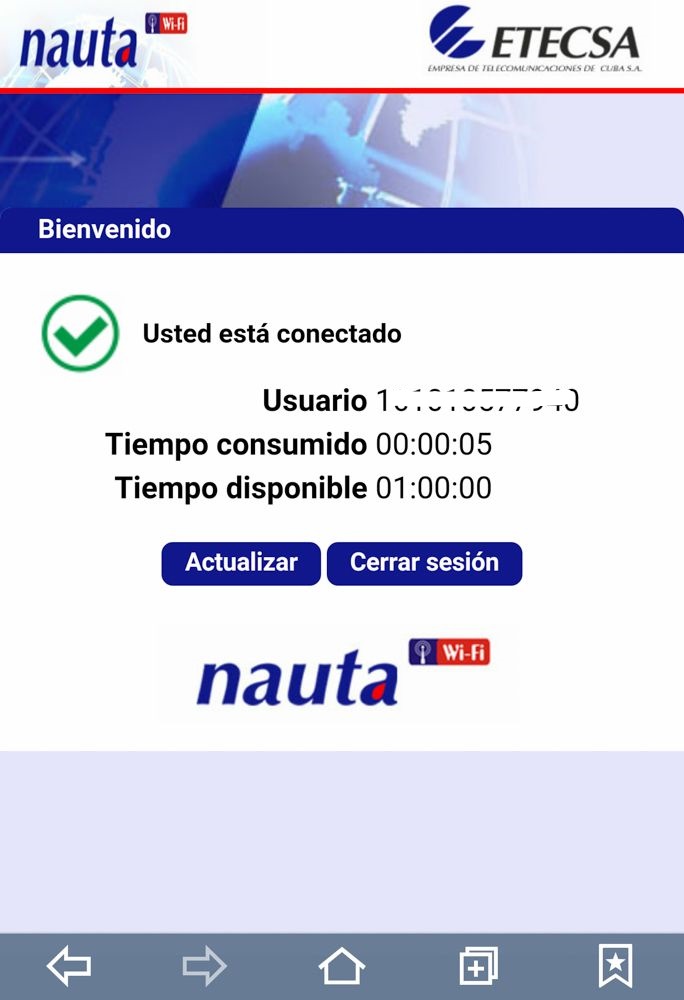This screenshot has height=1000, width=684.
Task: Tap Cerrar sesión to log out
Action: click(424, 563)
